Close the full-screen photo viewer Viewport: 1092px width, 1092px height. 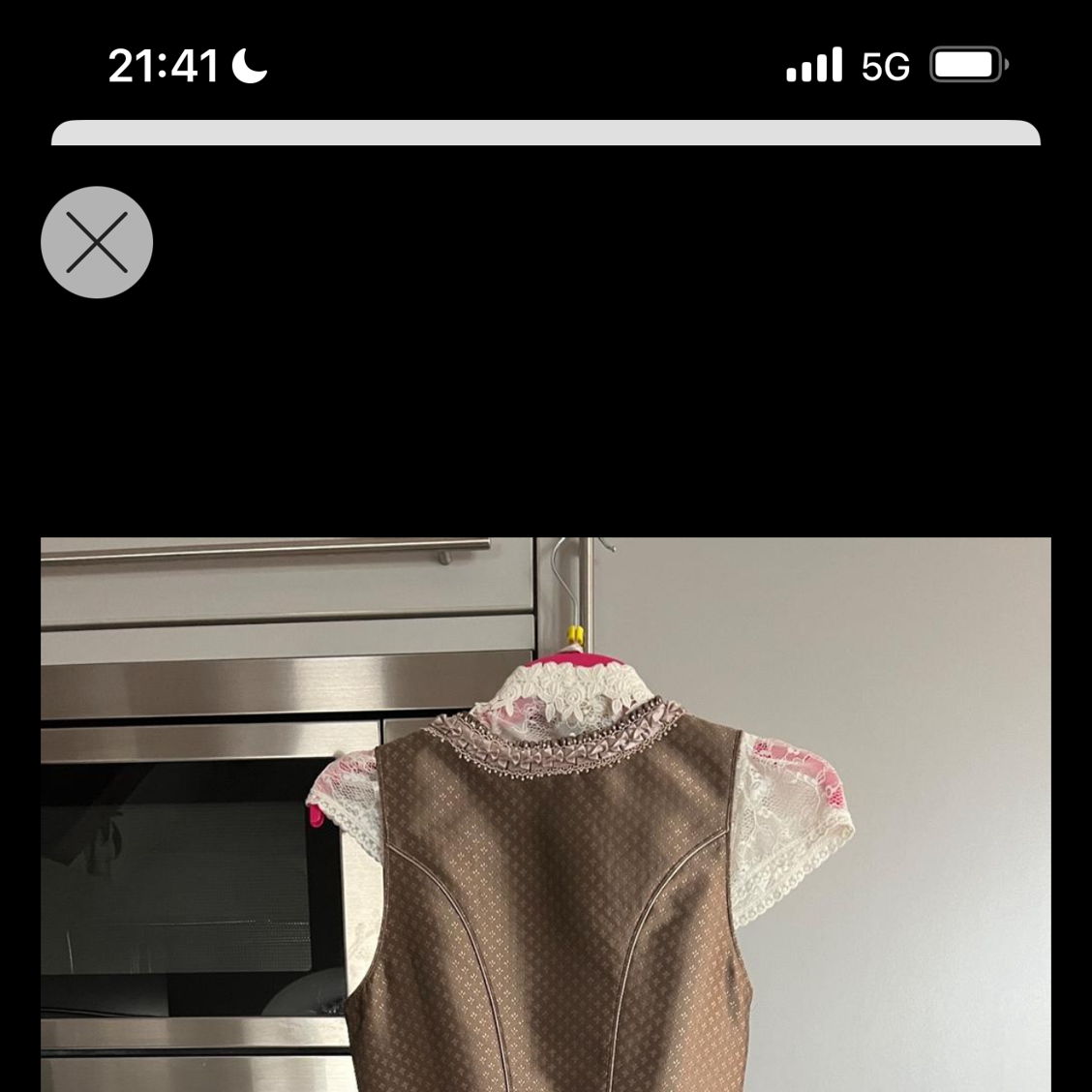pyautogui.click(x=97, y=242)
